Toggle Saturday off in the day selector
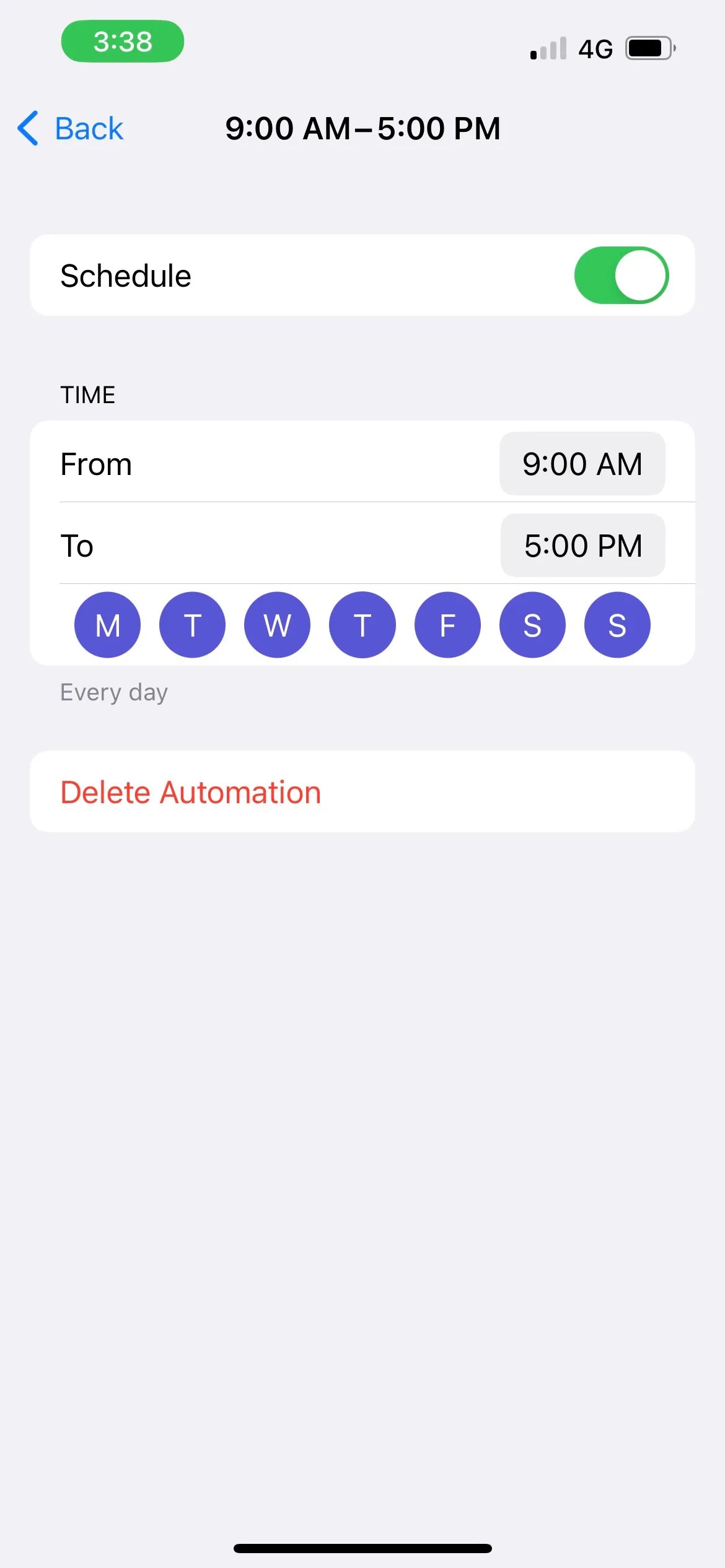 pos(532,624)
